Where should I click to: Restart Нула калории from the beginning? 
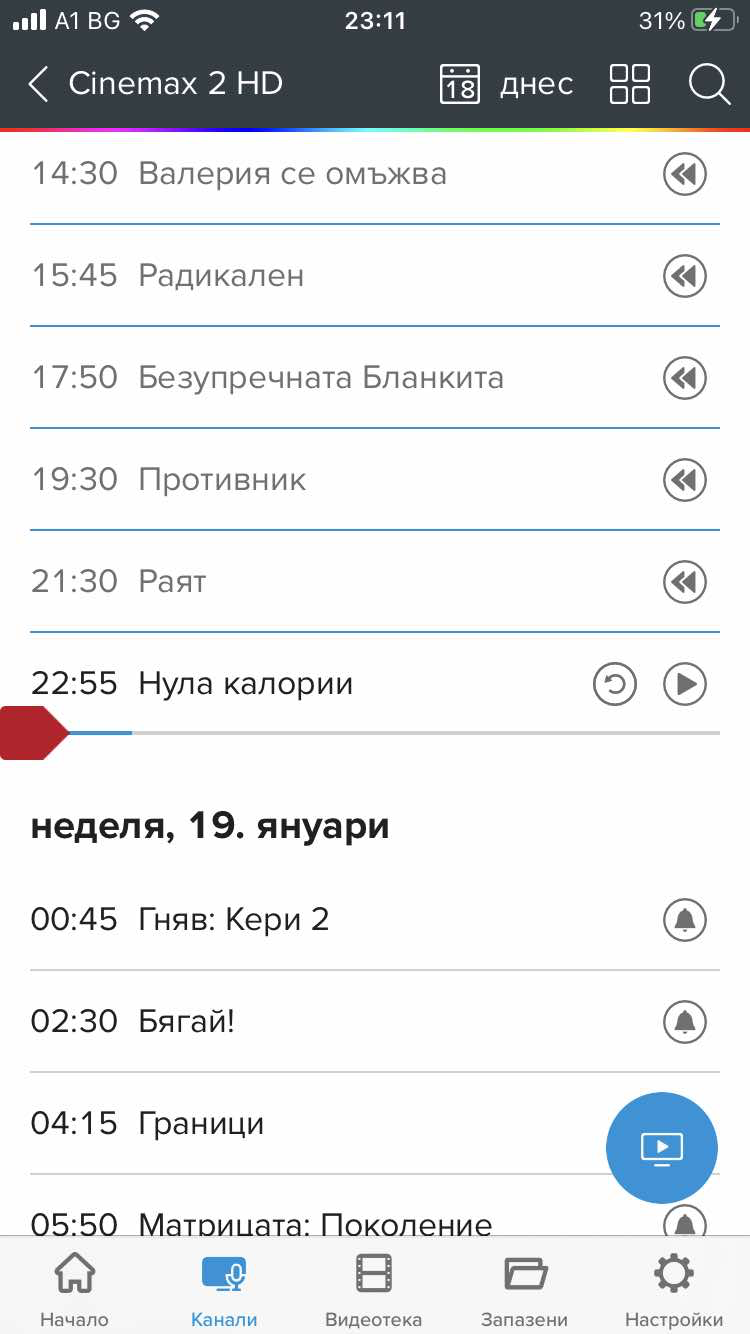tap(614, 684)
